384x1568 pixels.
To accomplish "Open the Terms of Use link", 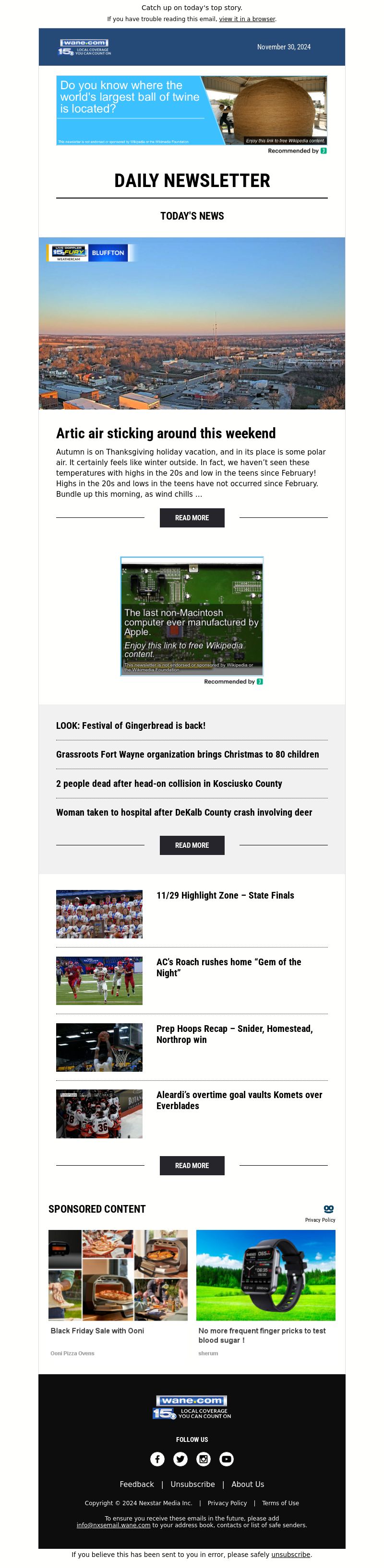I will click(x=280, y=1503).
